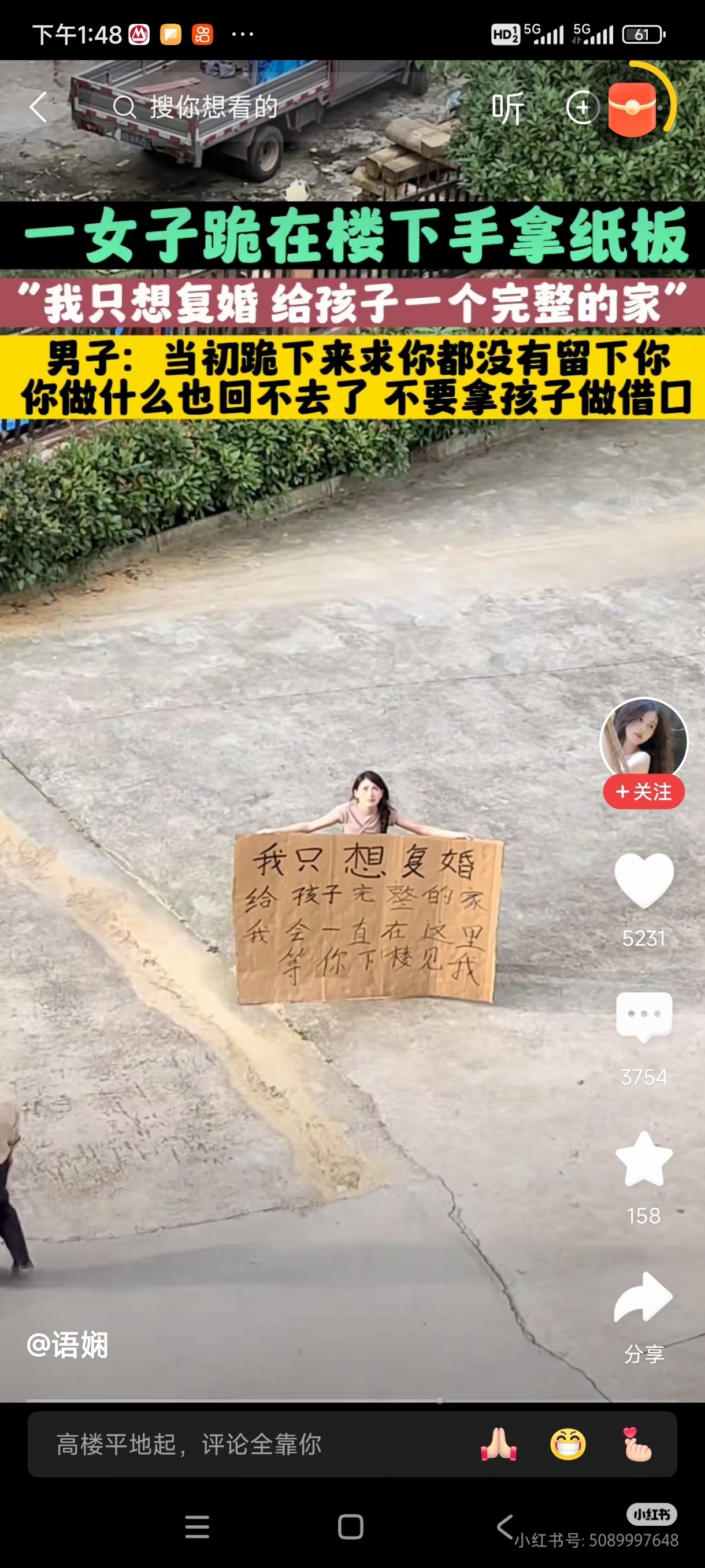
Task: Tap the 听 listen button
Action: click(x=508, y=108)
